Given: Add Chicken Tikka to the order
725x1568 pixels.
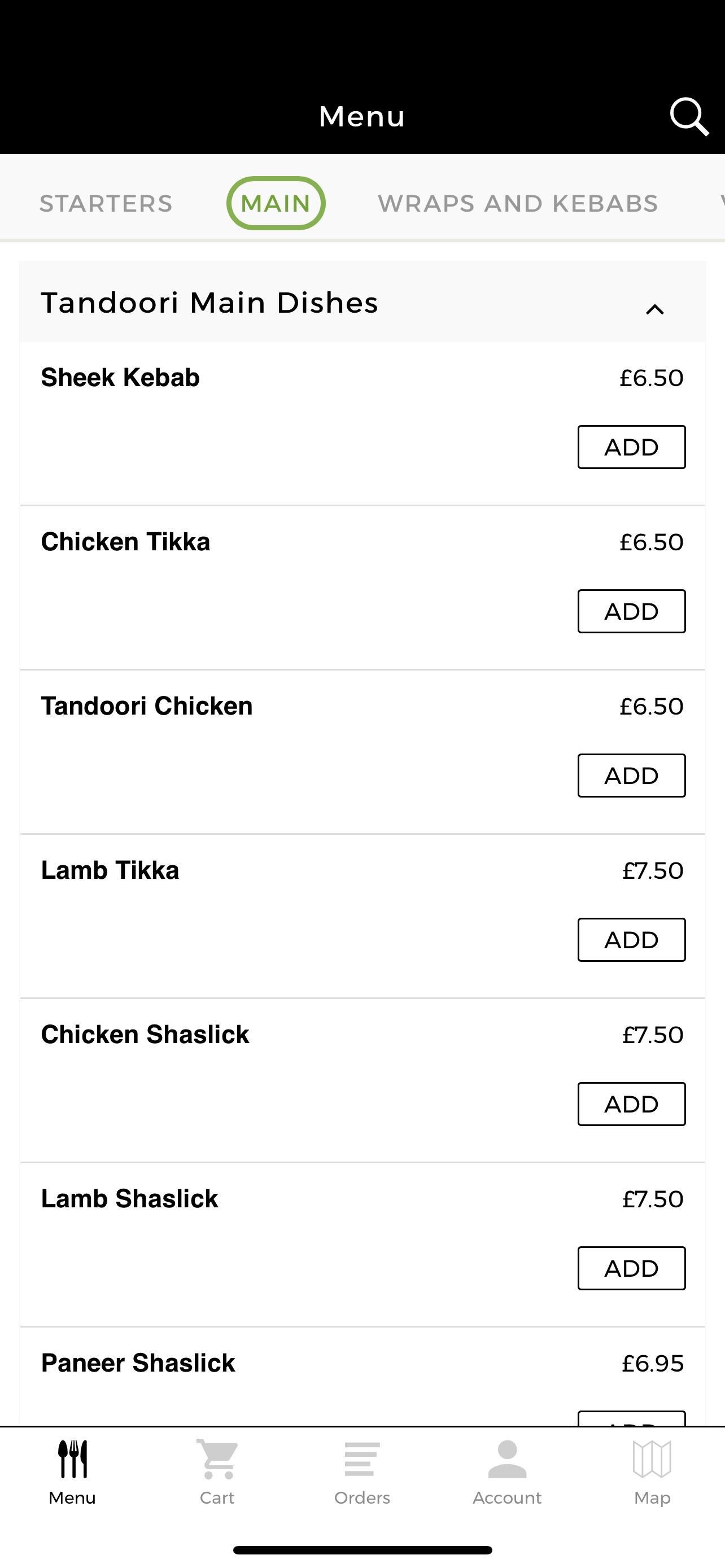Looking at the screenshot, I should click(x=631, y=611).
